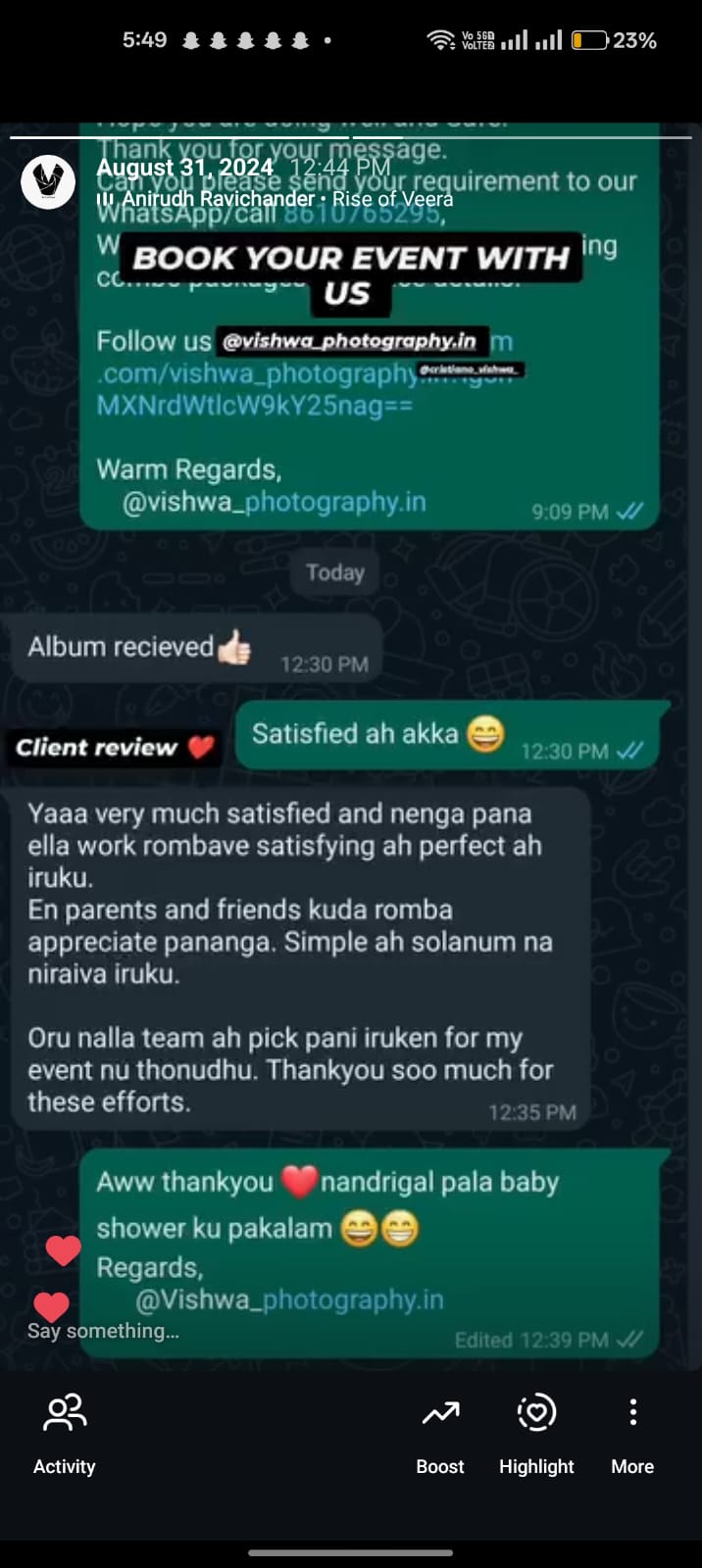Image resolution: width=702 pixels, height=1568 pixels.
Task: Open the profile picture avatar
Action: [48, 181]
